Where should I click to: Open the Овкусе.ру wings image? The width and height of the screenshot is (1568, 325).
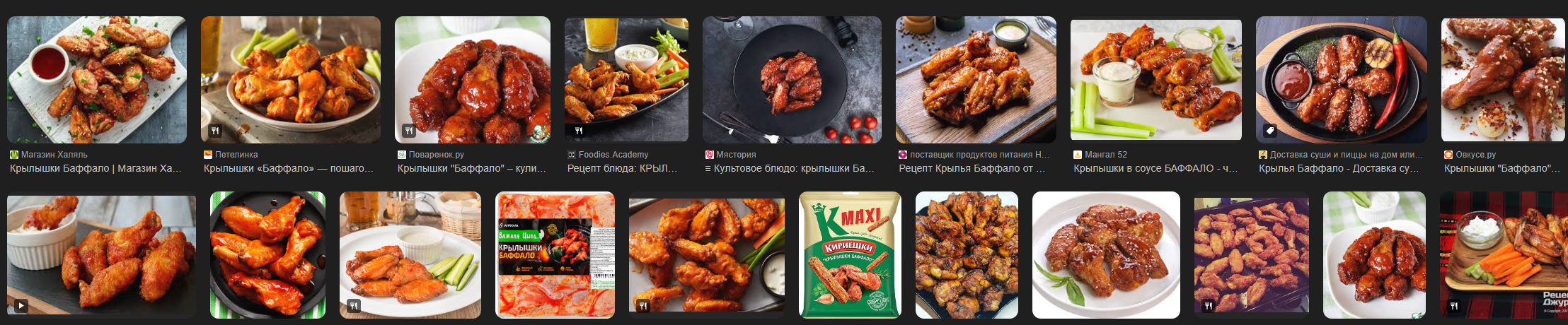[1503, 80]
